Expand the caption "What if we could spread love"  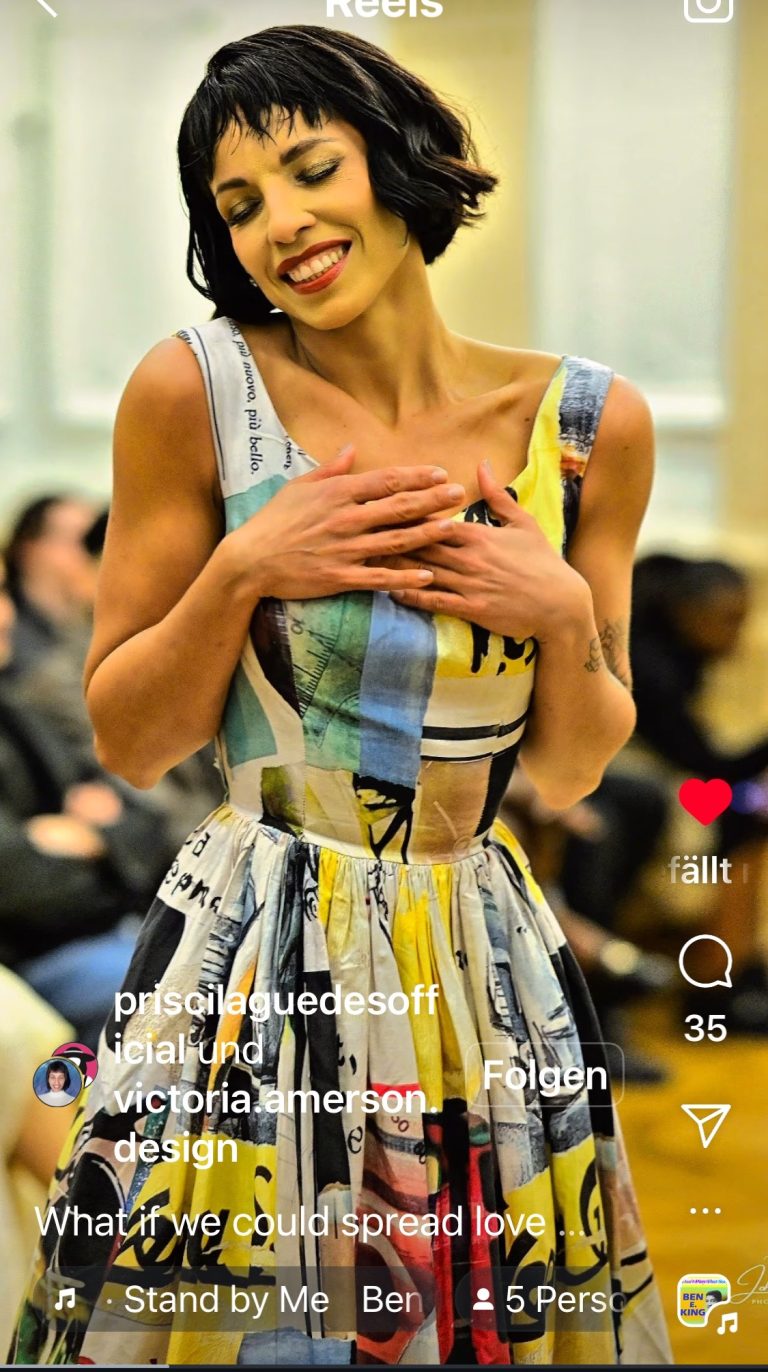point(311,1222)
